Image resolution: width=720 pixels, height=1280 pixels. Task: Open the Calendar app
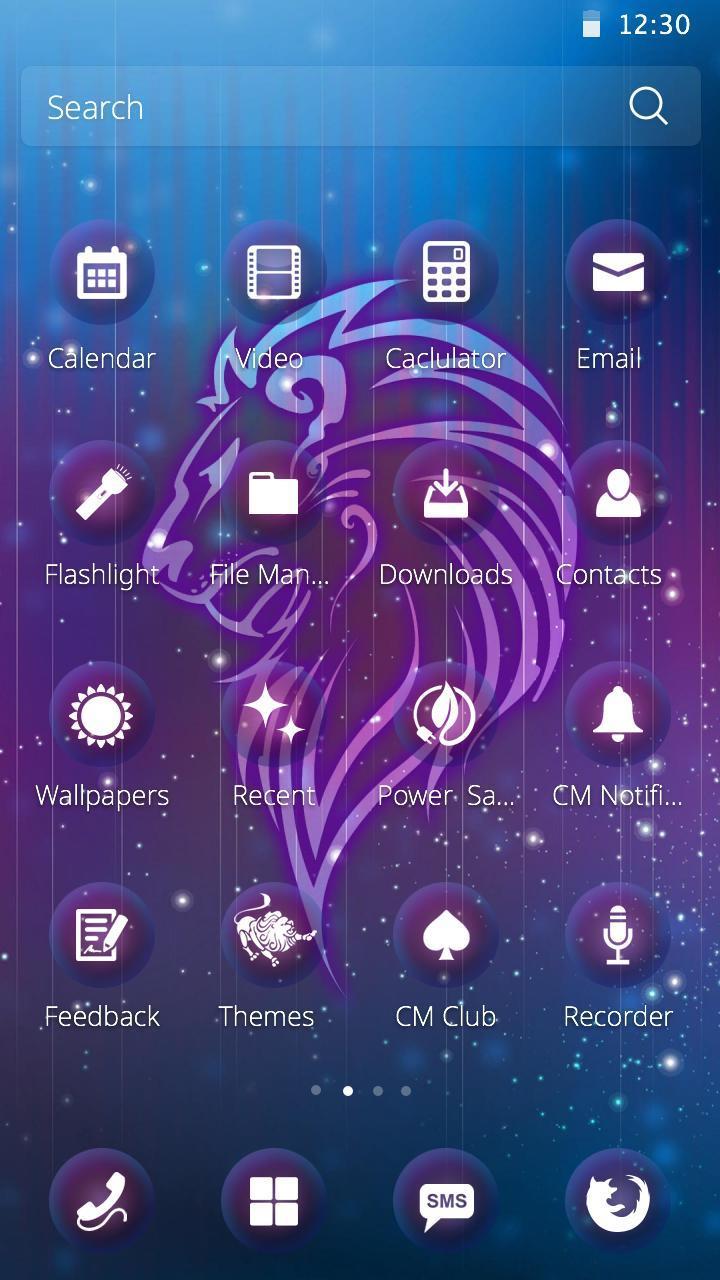[x=102, y=273]
